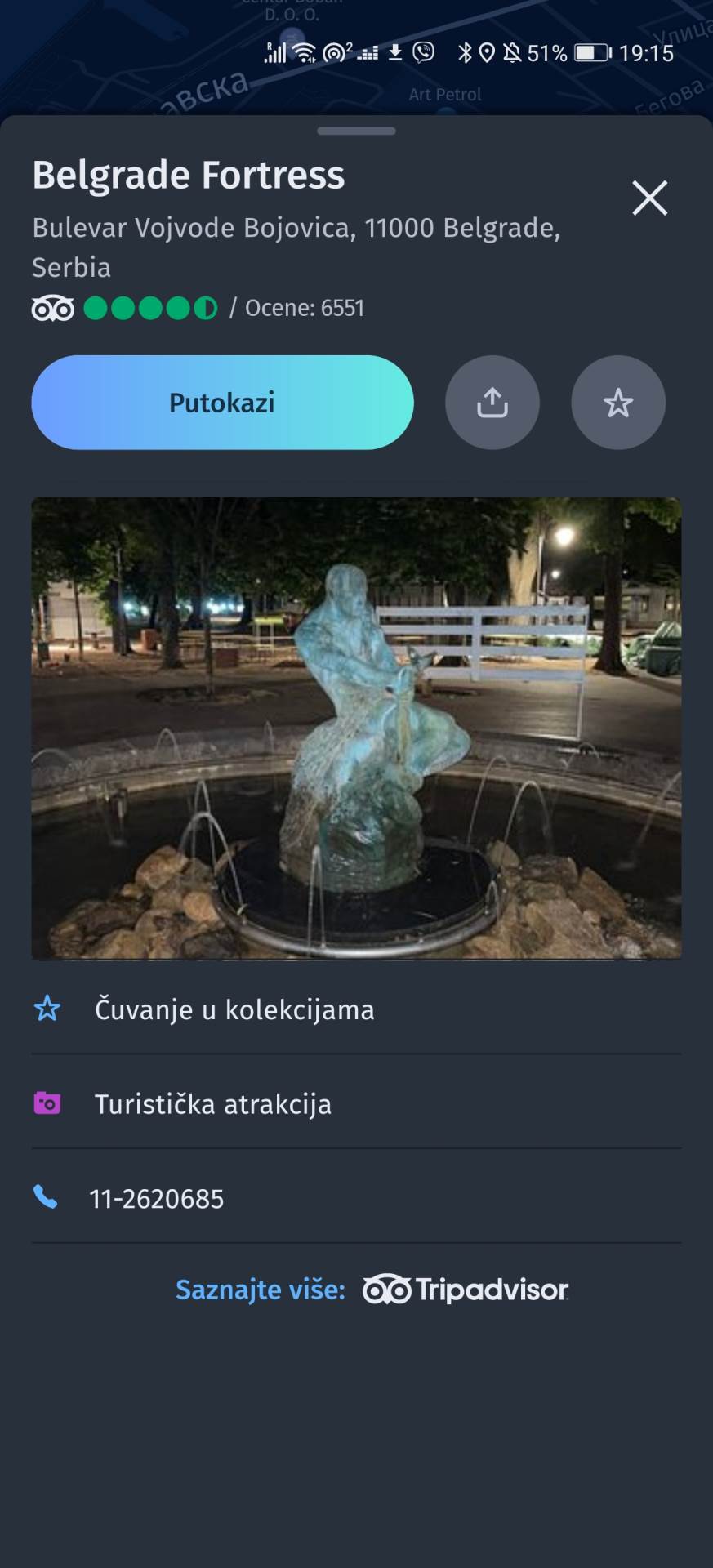Tap the pink camera icon for Turistička atrakcija
This screenshot has height=1568, width=713.
47,1103
